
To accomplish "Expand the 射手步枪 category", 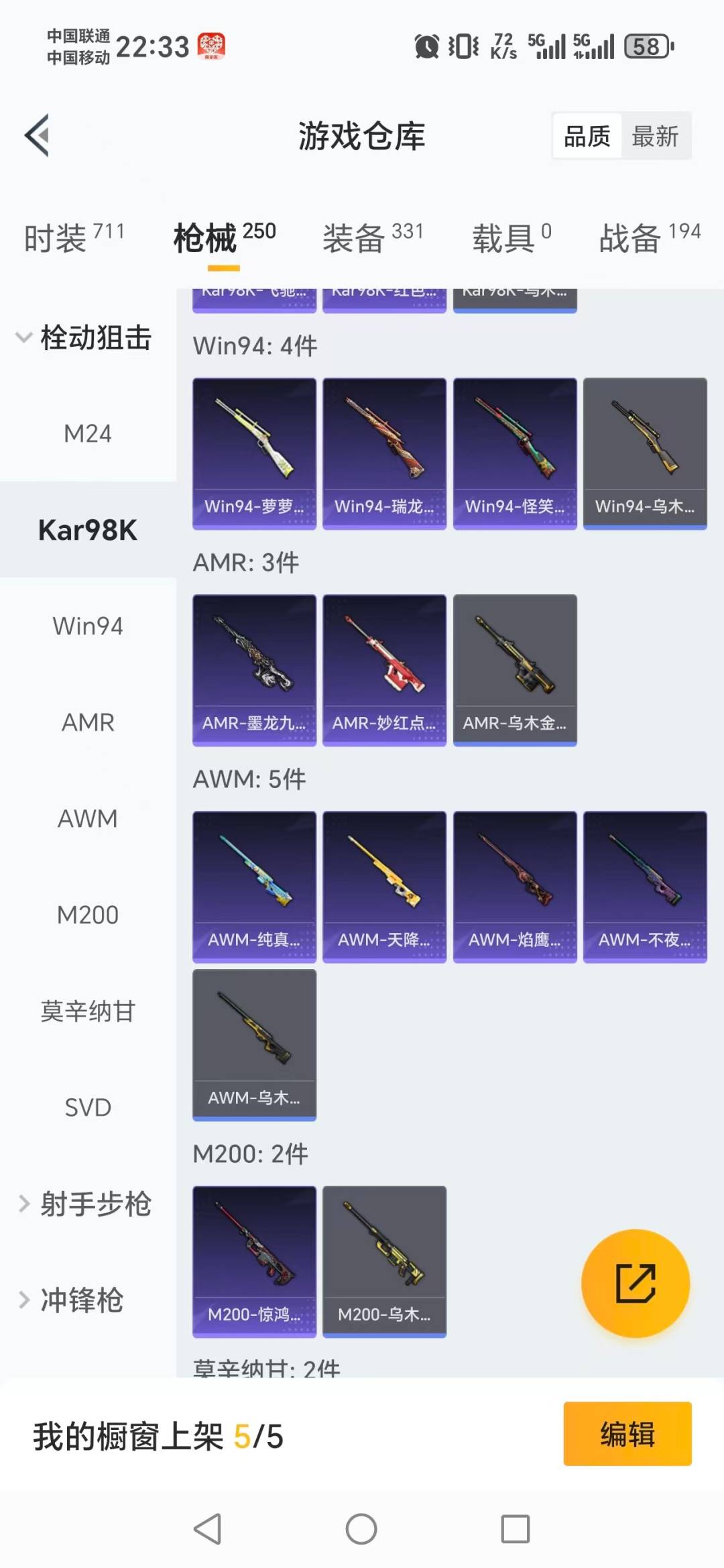I will [84, 1204].
